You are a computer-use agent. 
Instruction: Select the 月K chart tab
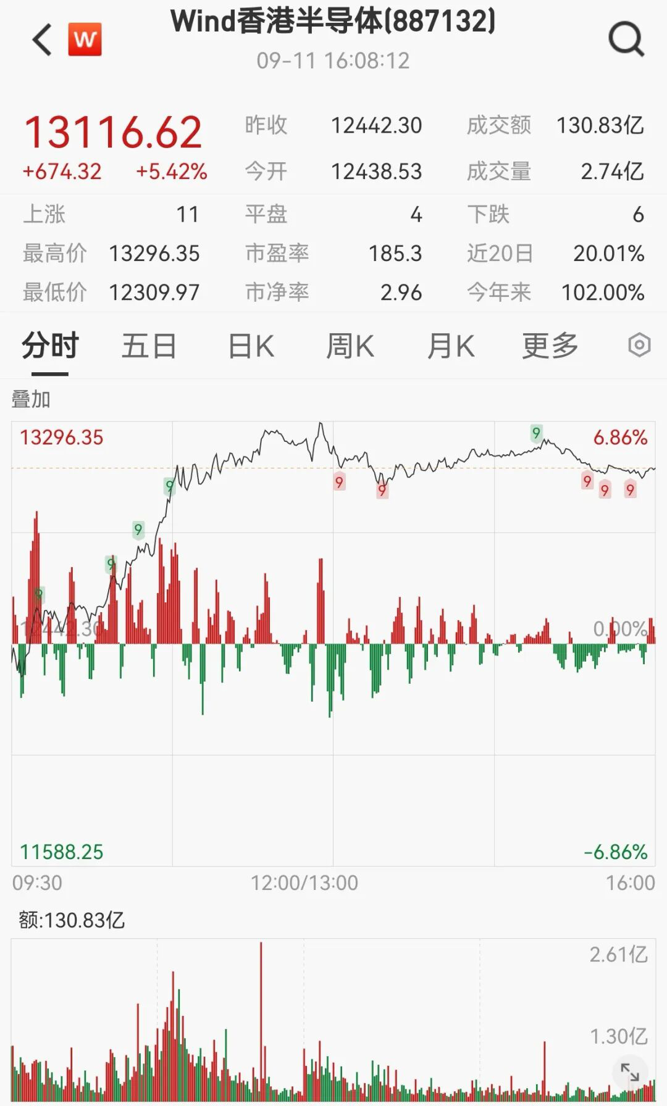pos(451,346)
